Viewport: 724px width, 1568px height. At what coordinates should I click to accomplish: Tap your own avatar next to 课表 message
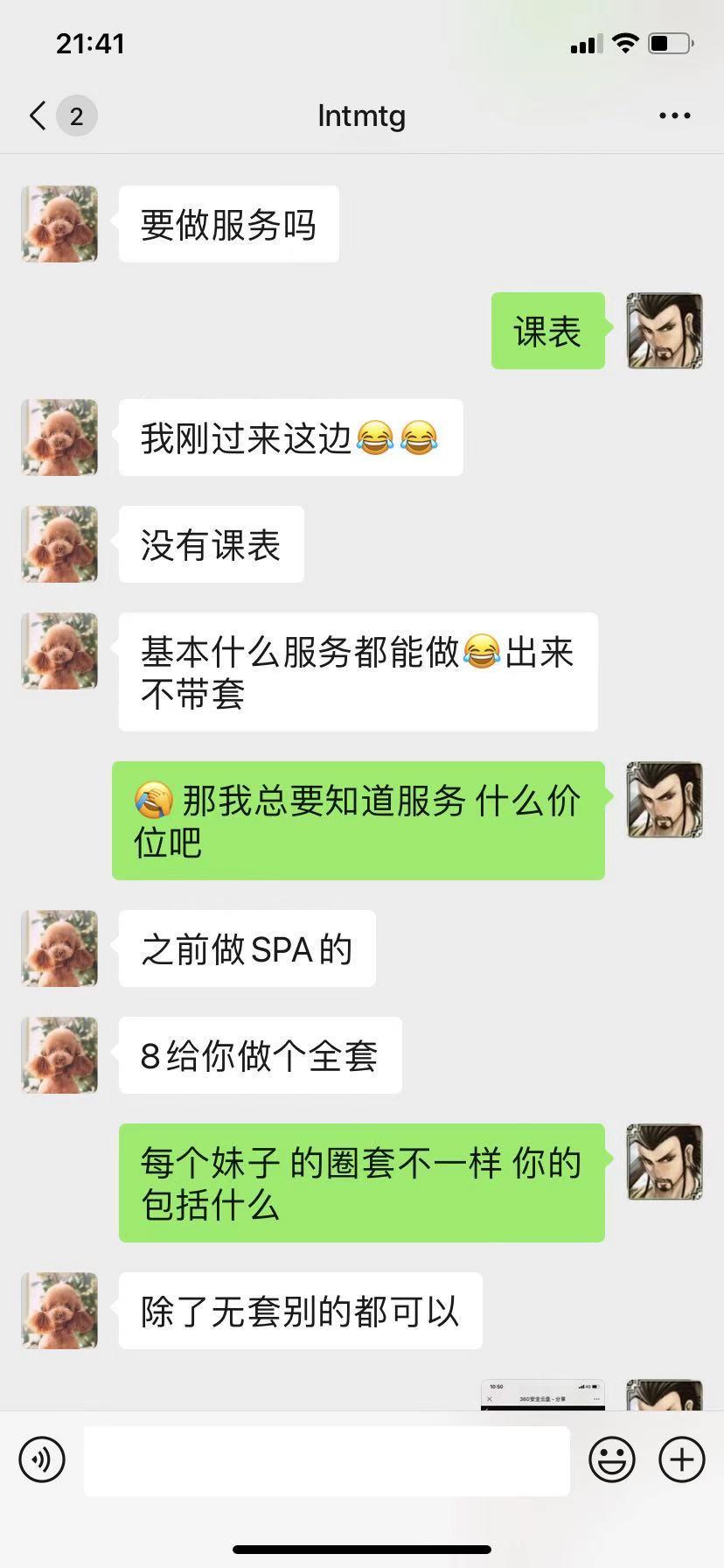(x=665, y=330)
